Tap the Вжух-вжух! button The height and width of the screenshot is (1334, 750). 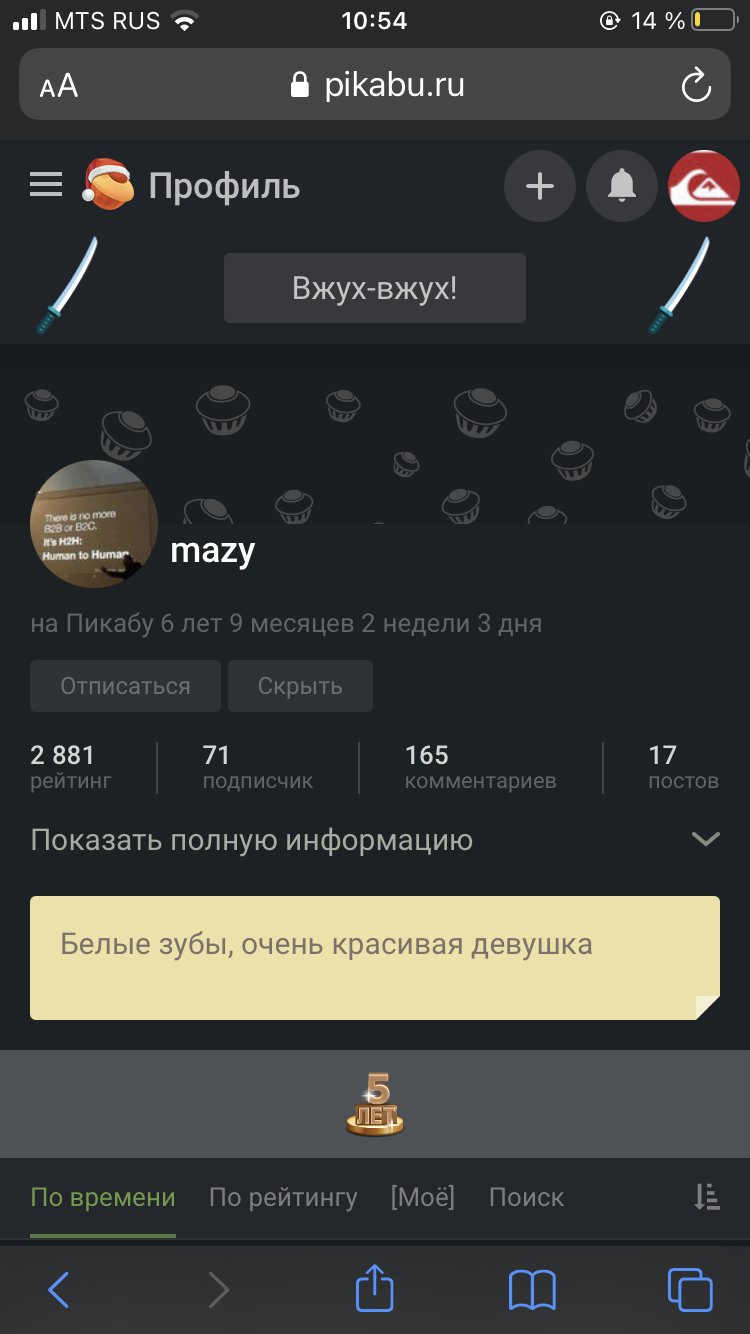tap(375, 288)
